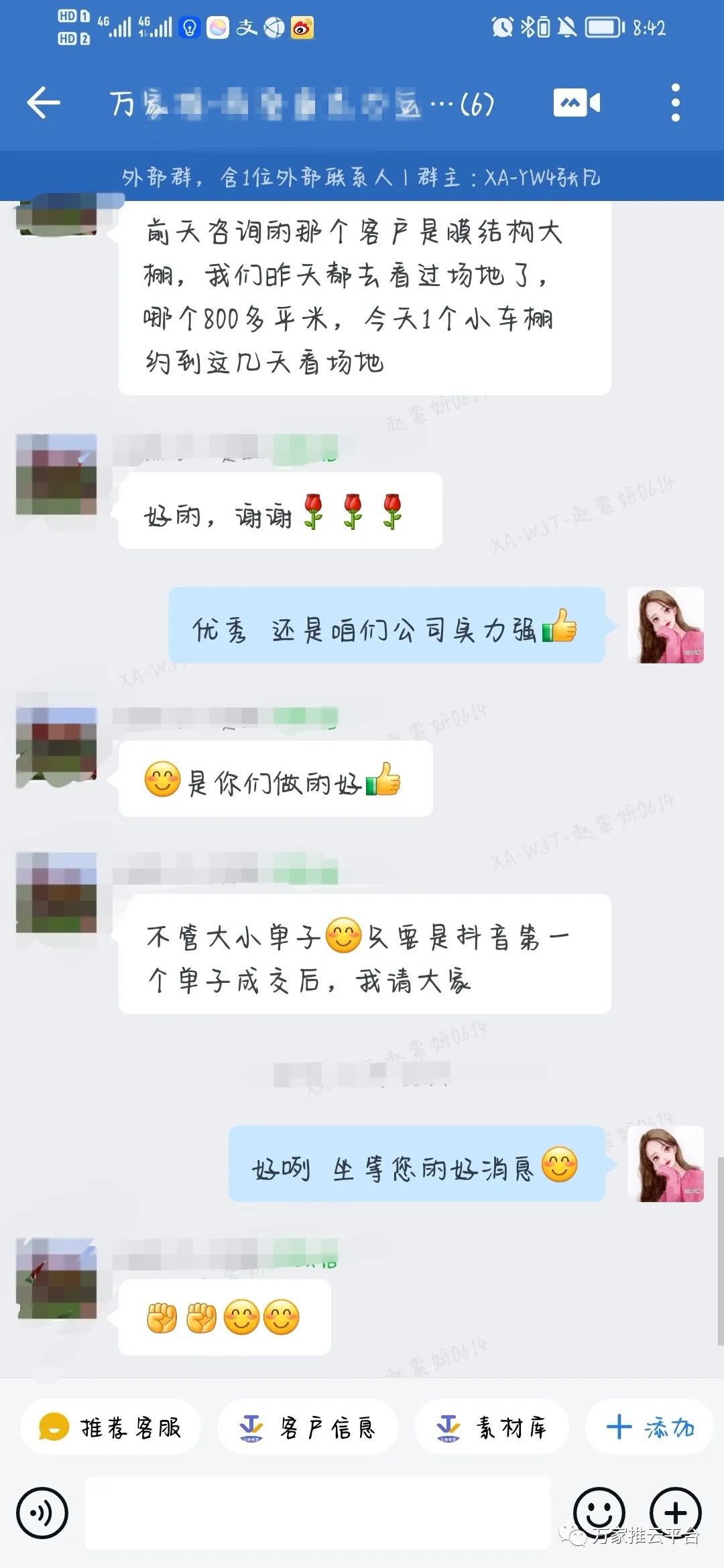Open own avatar beside 好咧 message

[x=665, y=1164]
